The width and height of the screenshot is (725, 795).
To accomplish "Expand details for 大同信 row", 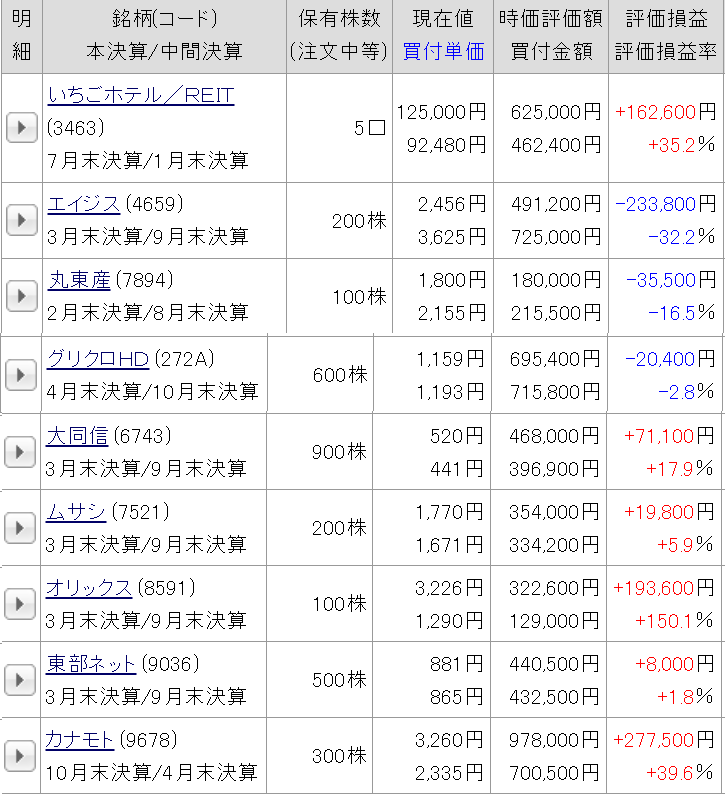I will point(20,452).
